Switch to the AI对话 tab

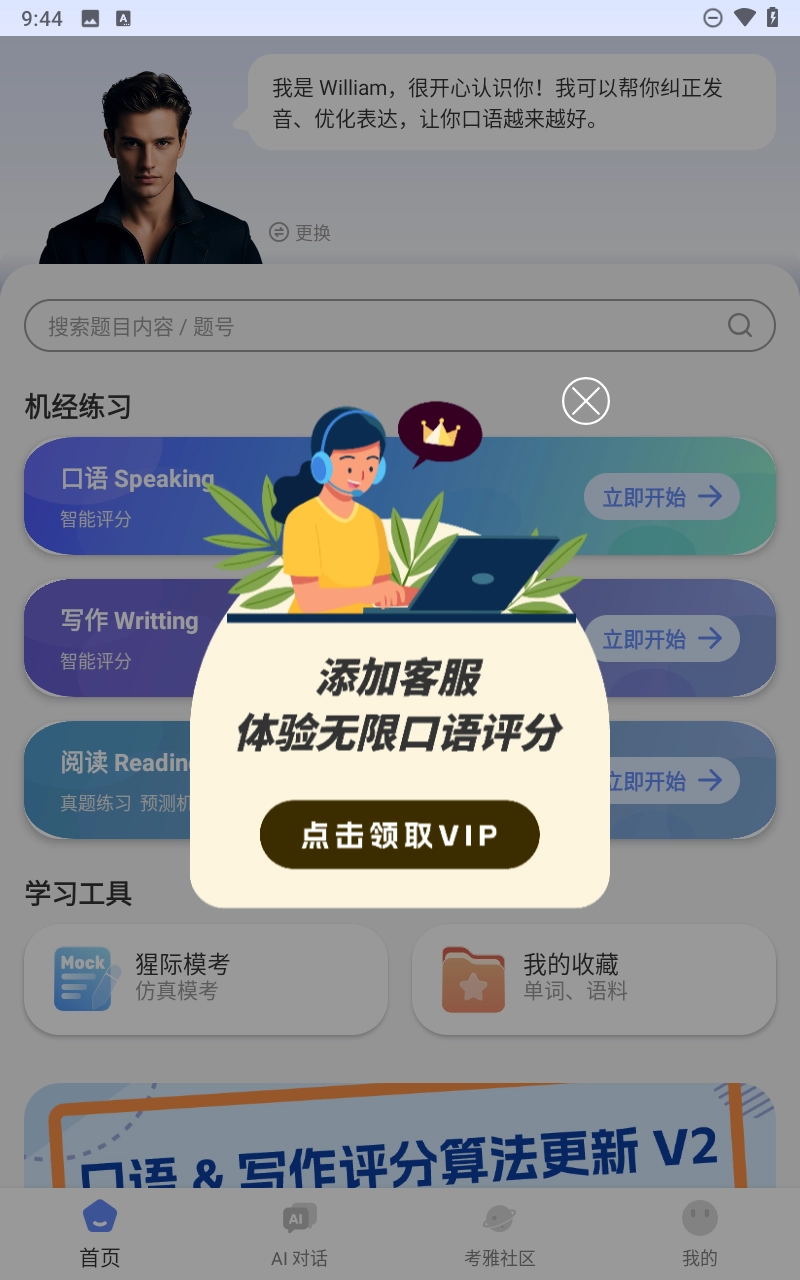[298, 1232]
